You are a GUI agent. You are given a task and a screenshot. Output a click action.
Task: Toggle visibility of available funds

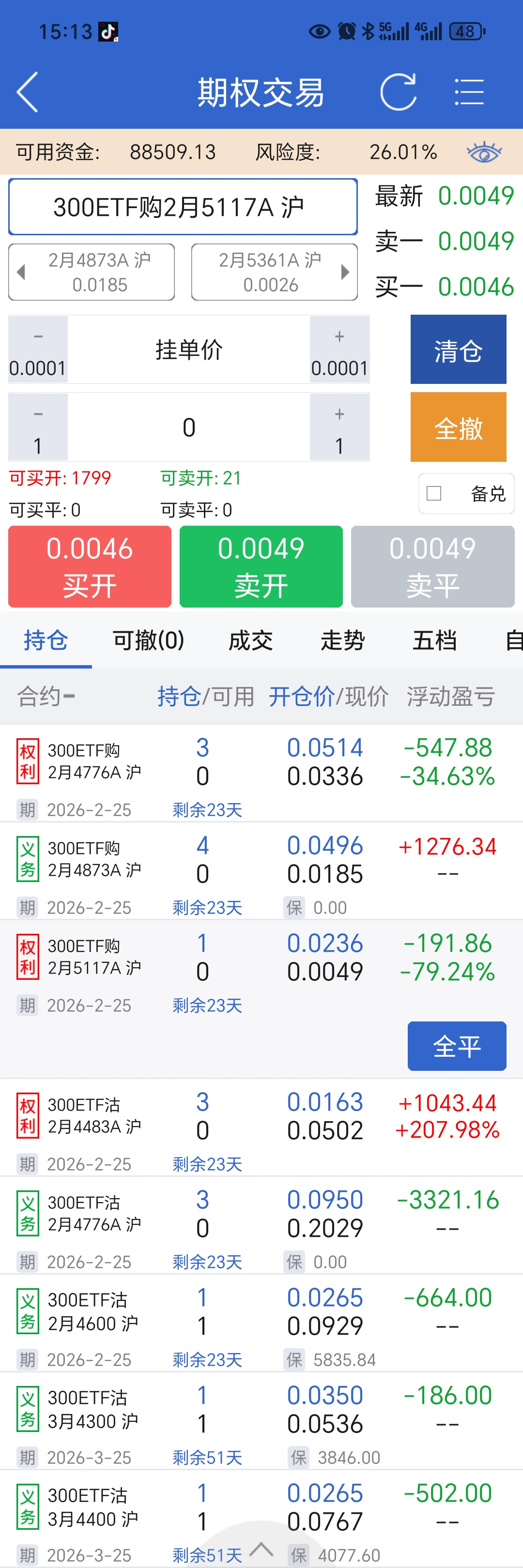(484, 152)
